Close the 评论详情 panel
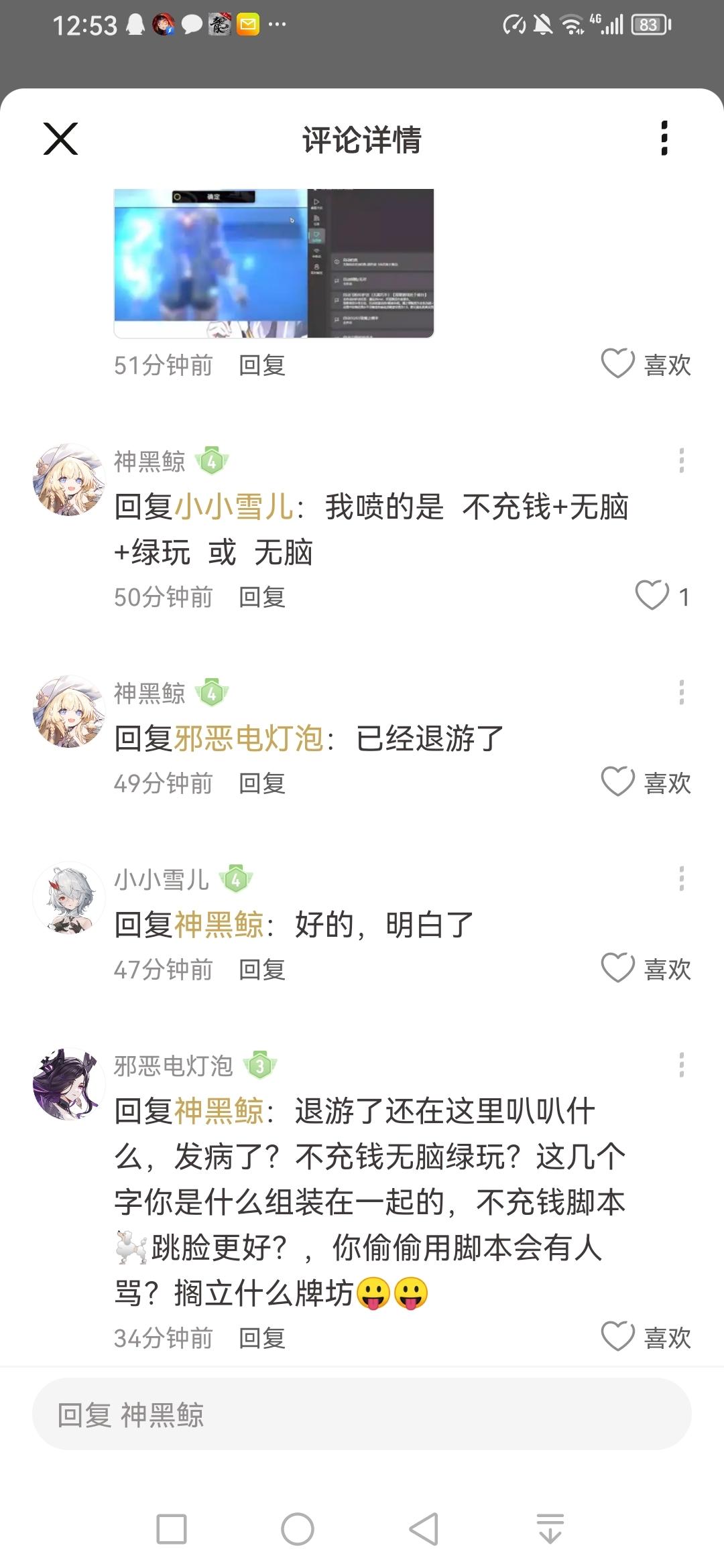Viewport: 724px width, 1568px height. 61,139
